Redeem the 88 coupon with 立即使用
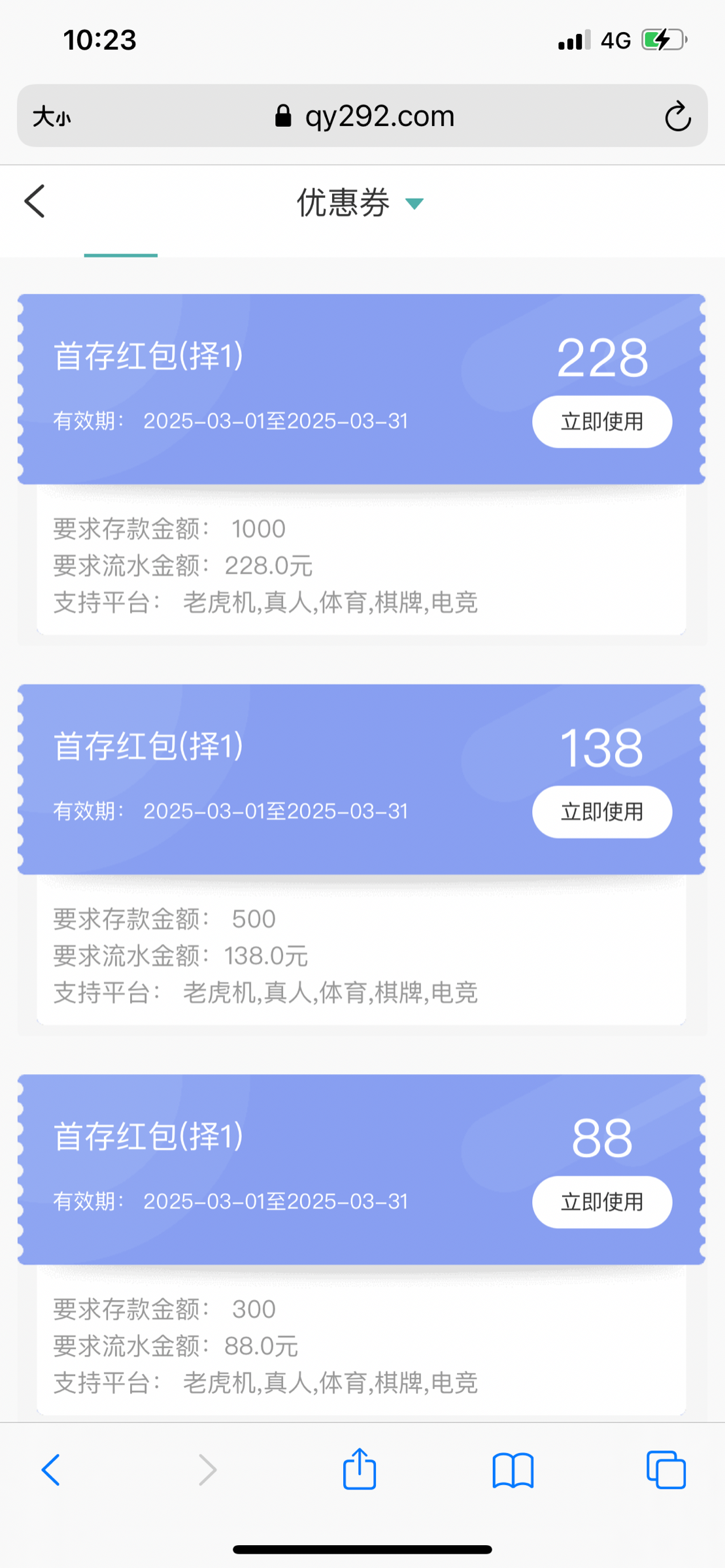725x1568 pixels. click(x=602, y=1201)
